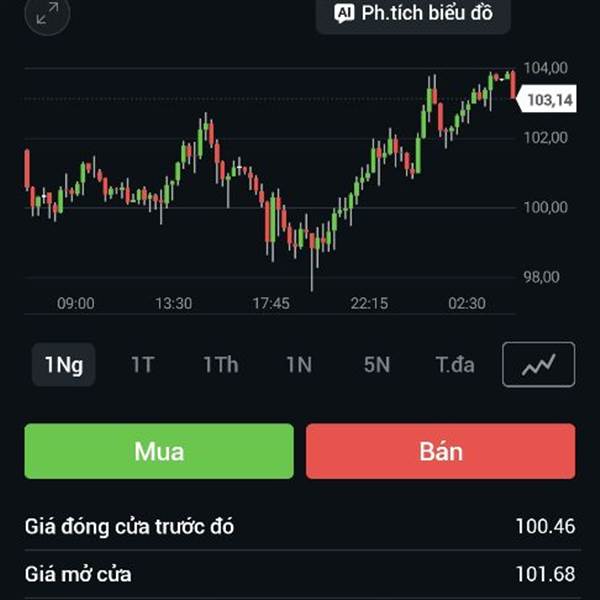The width and height of the screenshot is (600, 600).
Task: Show the T.đa maximum range
Action: 454,365
